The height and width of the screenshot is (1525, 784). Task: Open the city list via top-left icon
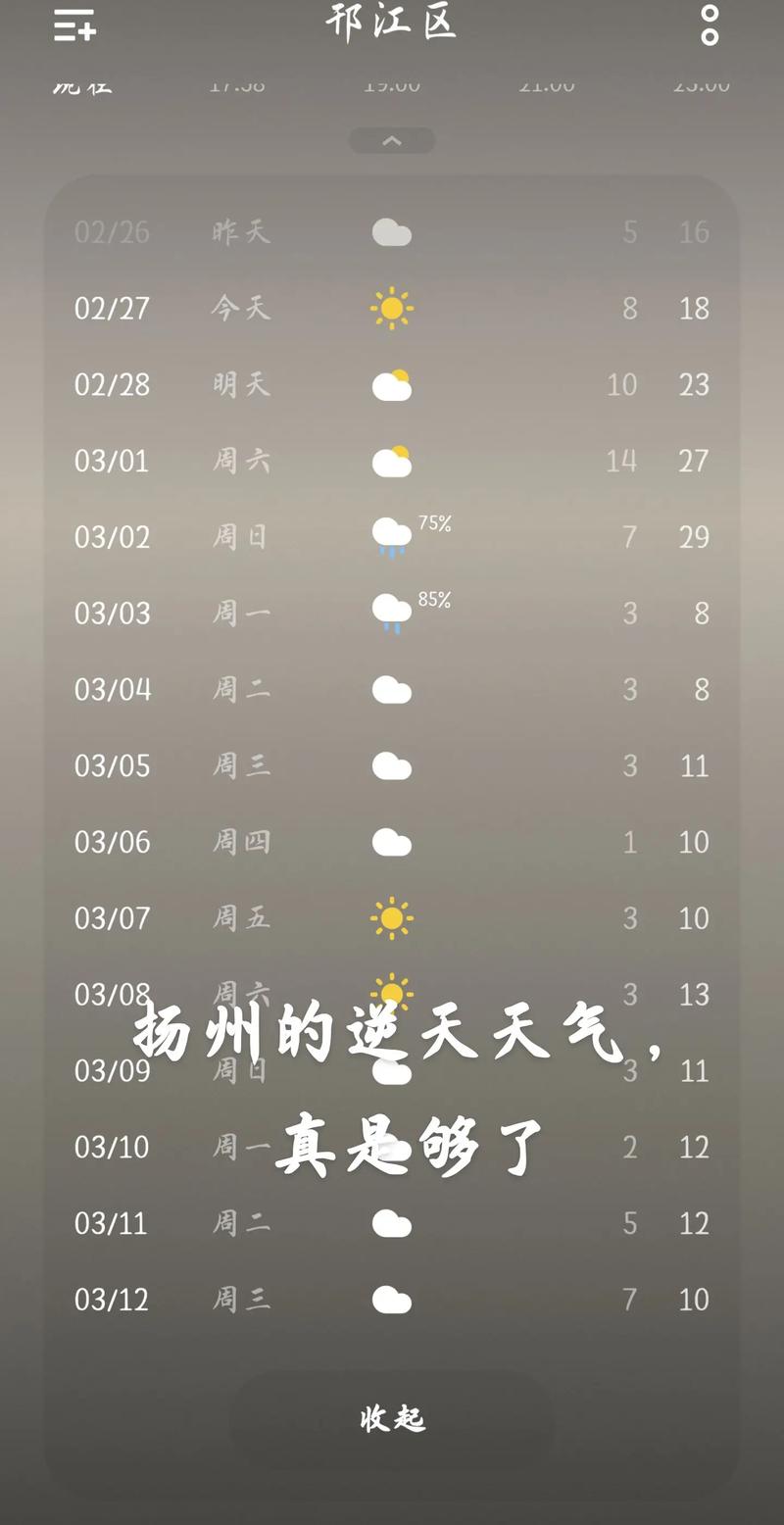(74, 26)
